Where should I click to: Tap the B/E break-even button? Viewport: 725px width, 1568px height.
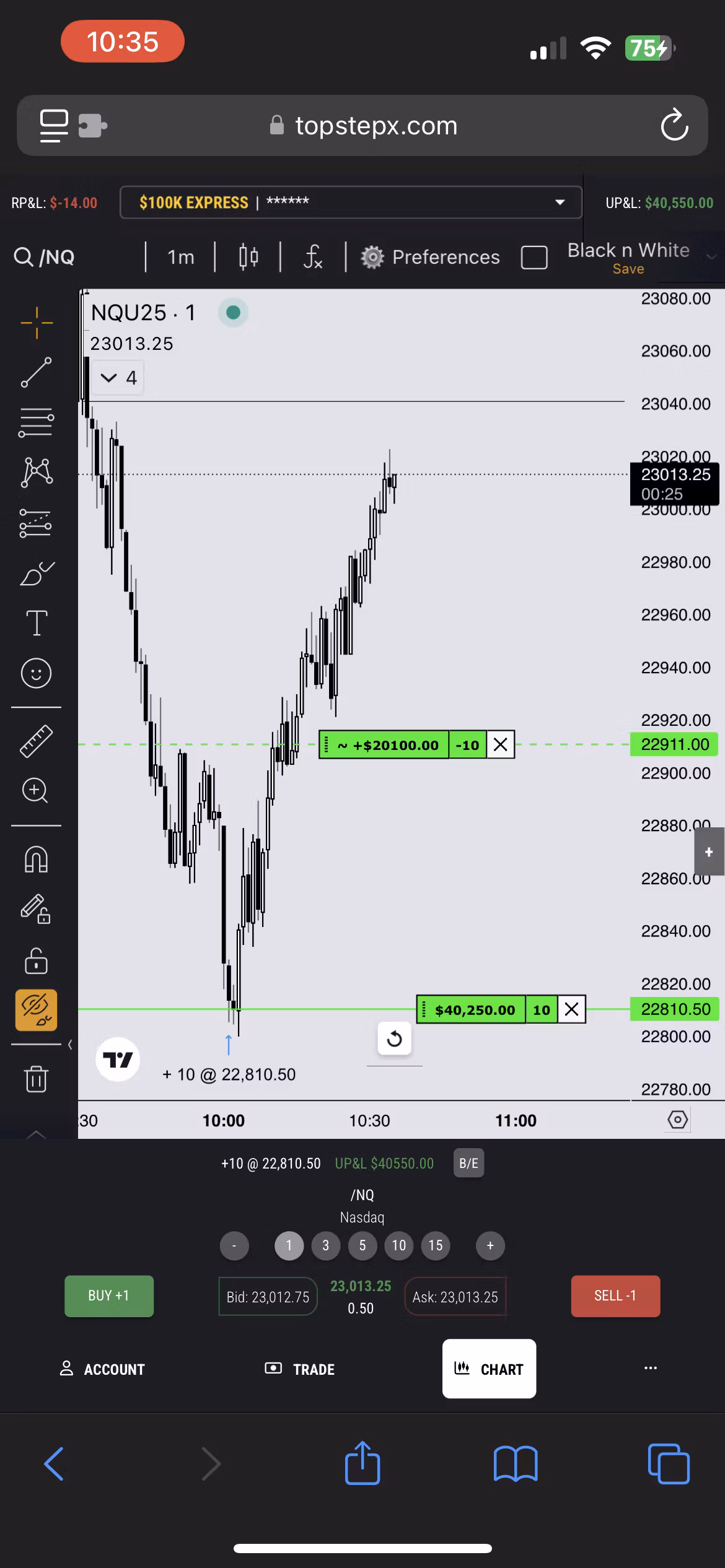click(468, 1164)
